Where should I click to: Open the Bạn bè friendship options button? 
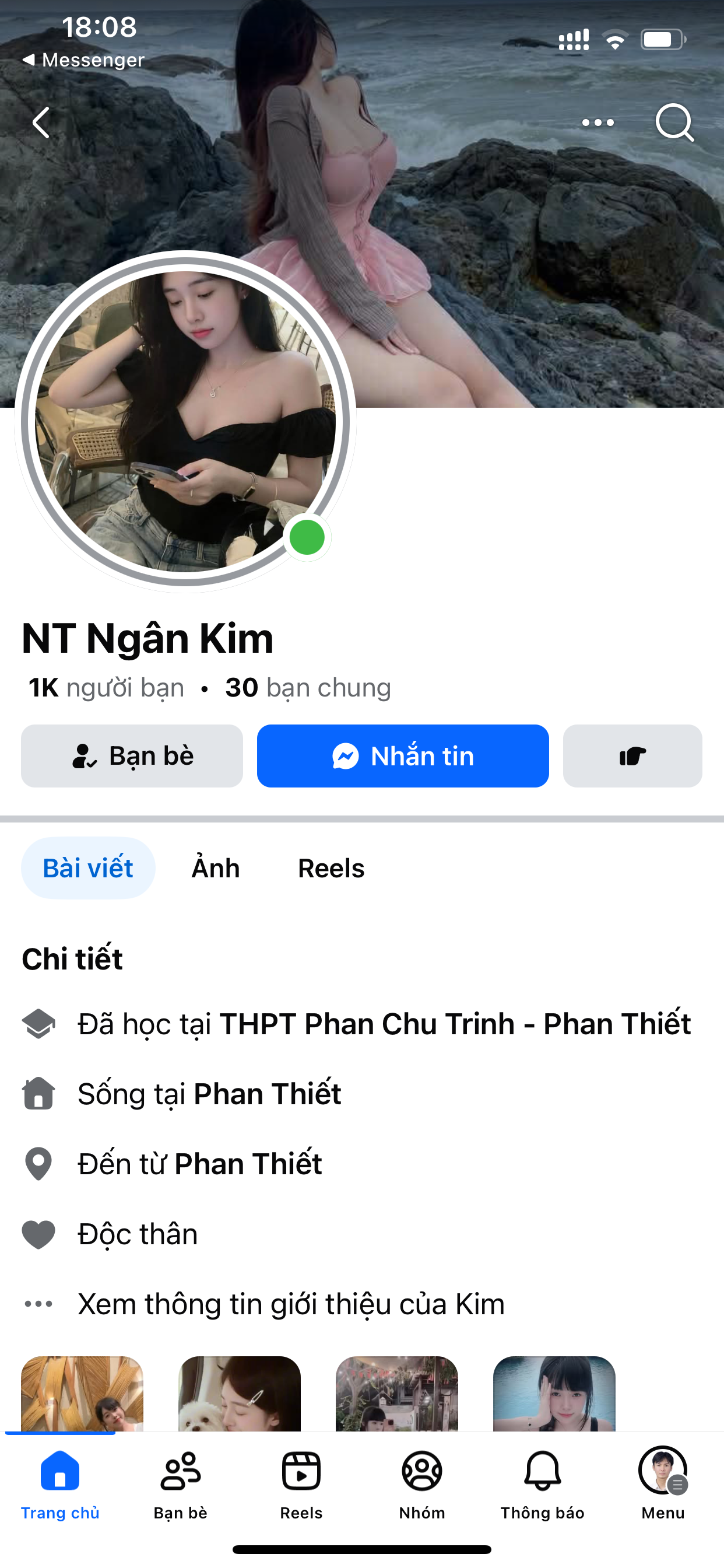(132, 756)
